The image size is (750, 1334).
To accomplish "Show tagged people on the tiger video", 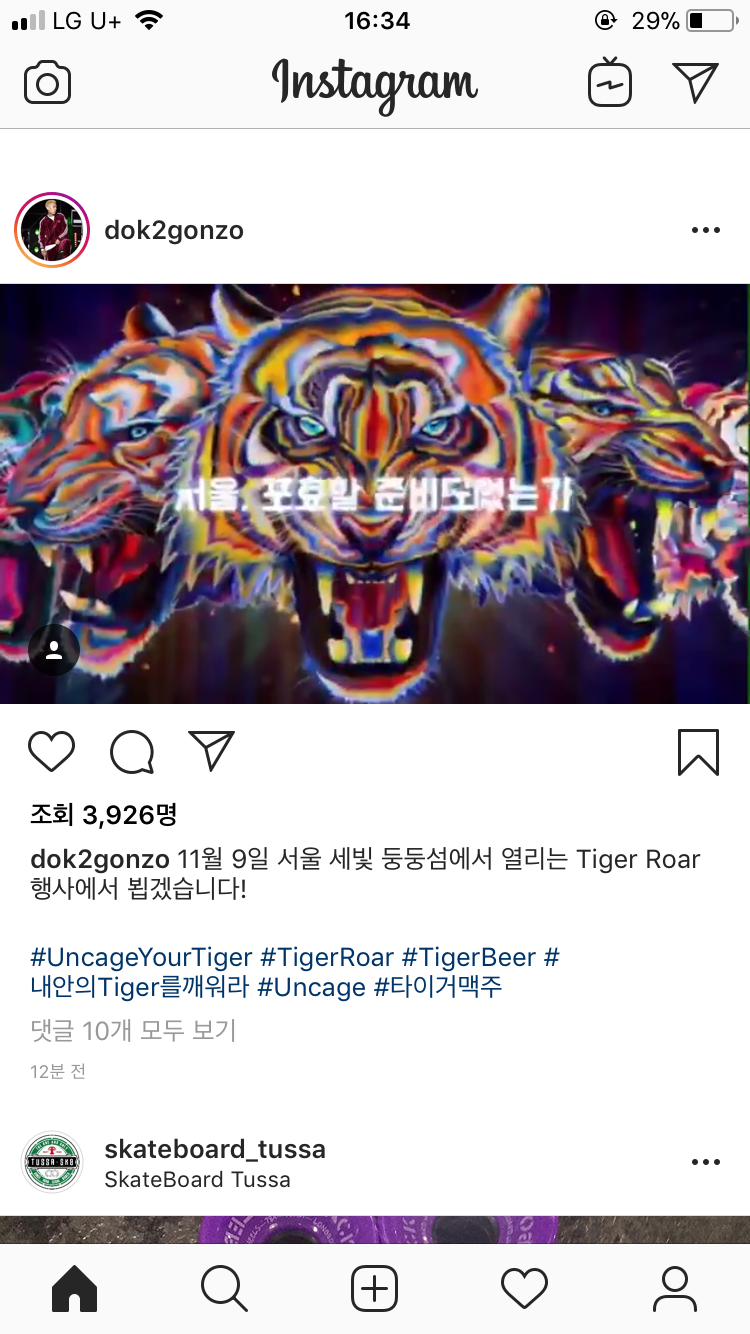I will [x=54, y=651].
